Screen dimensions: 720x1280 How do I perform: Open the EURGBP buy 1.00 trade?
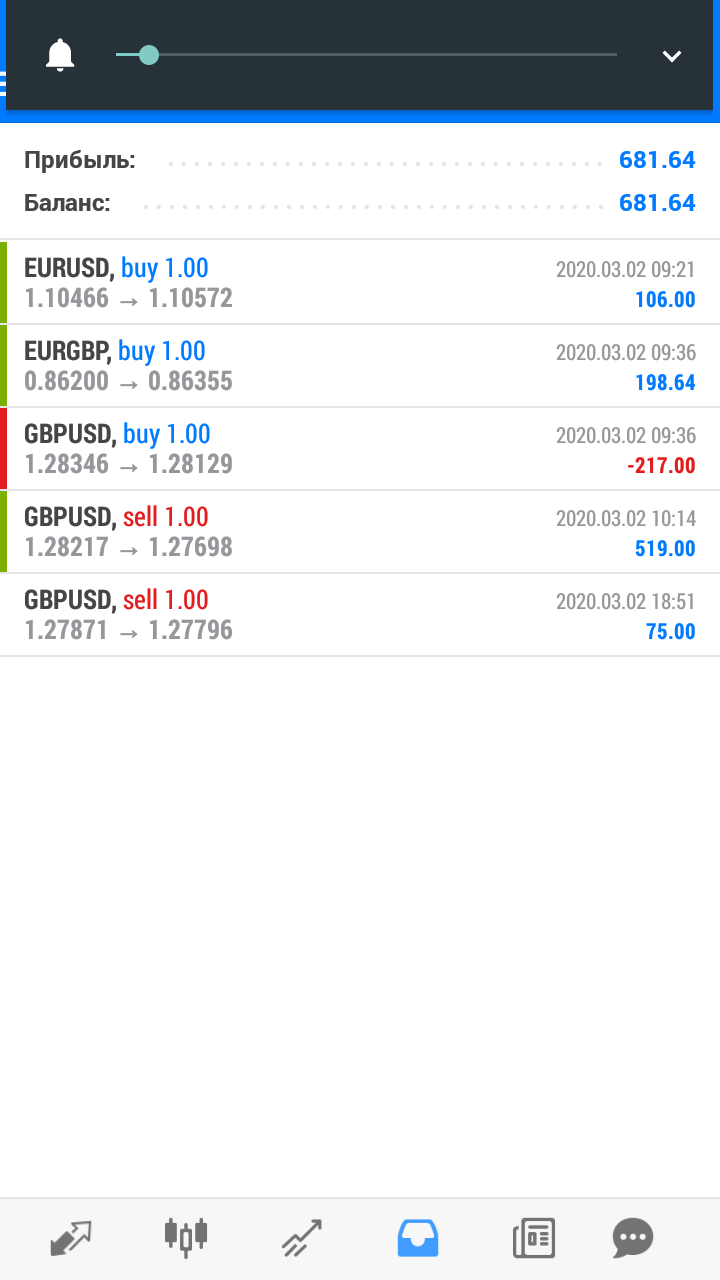[360, 366]
